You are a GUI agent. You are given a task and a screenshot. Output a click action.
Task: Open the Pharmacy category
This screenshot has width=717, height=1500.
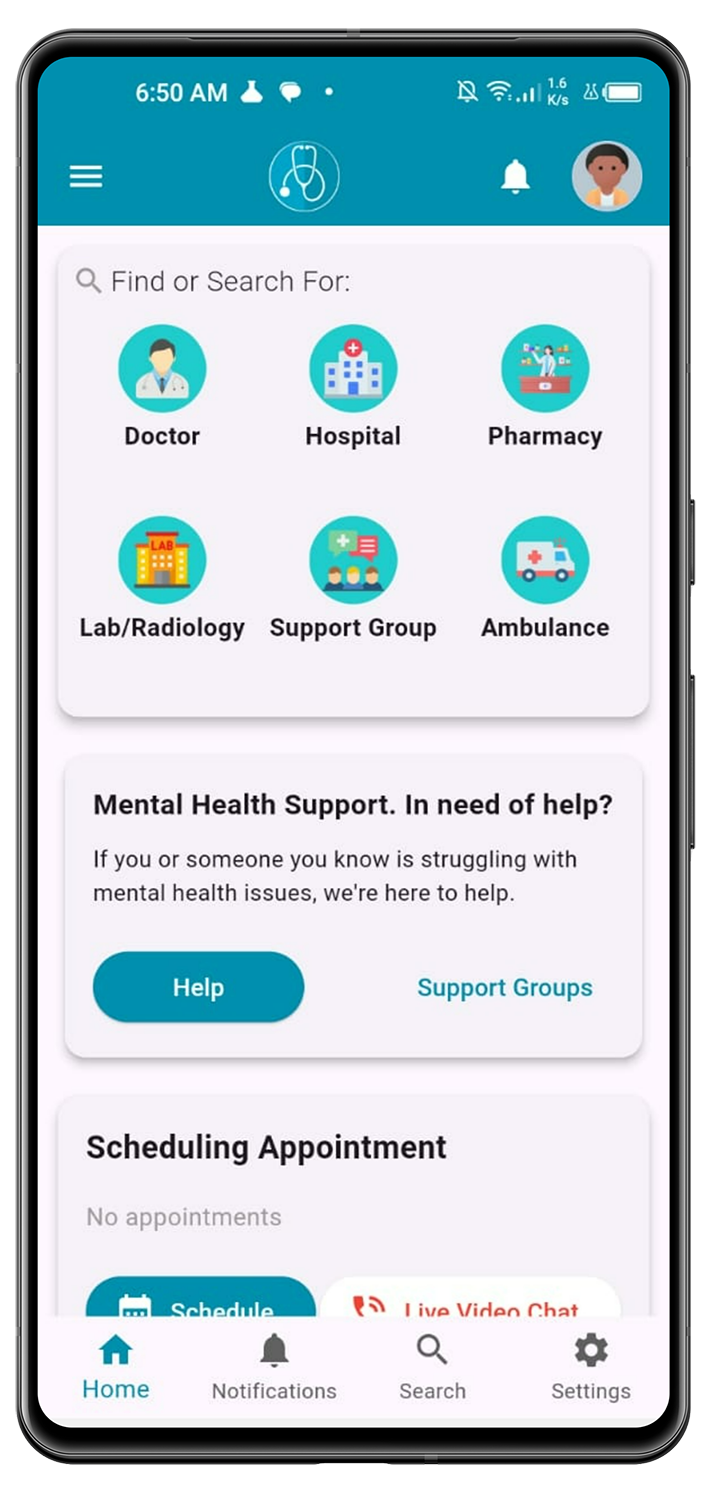coord(545,387)
